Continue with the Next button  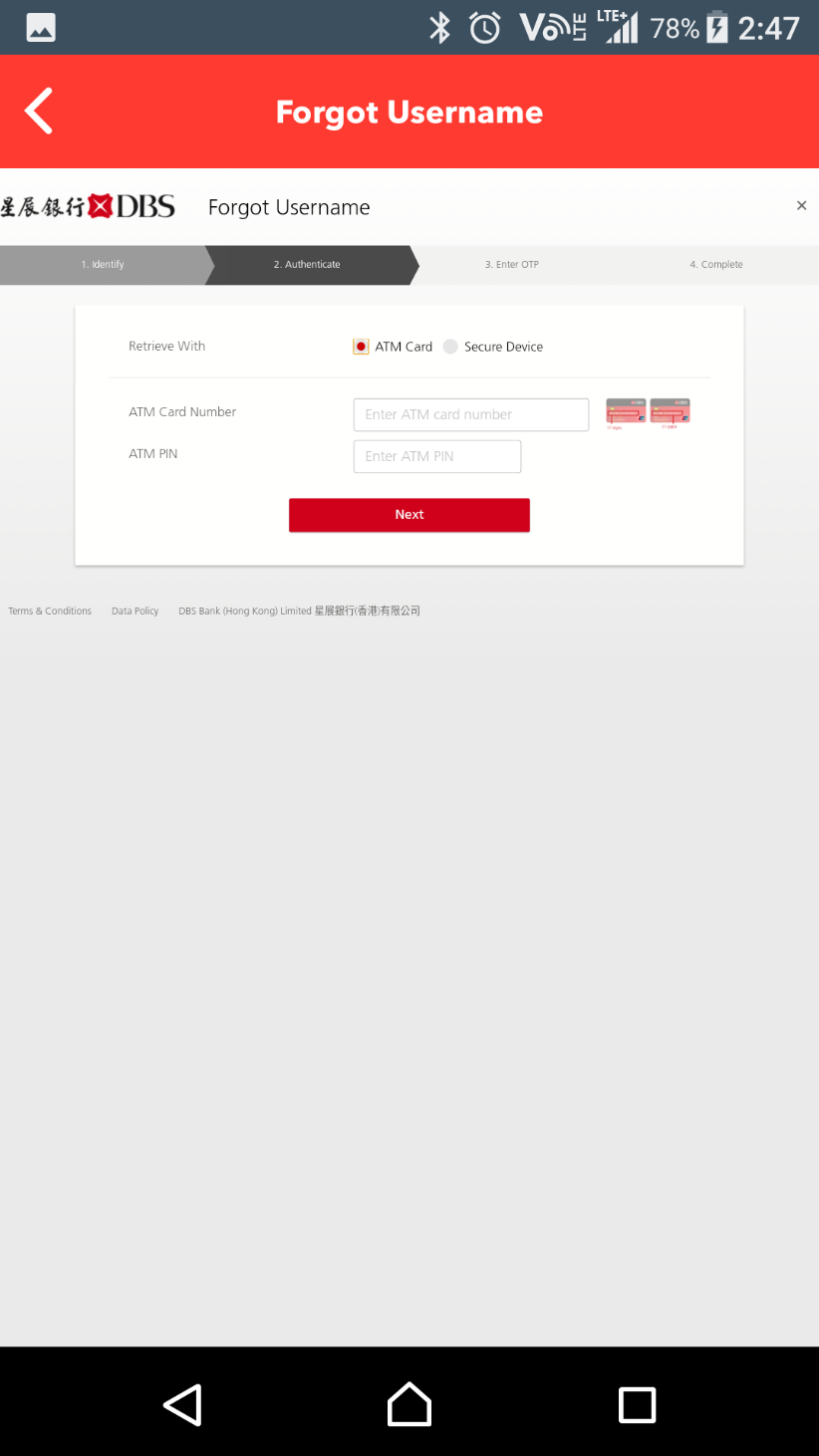pyautogui.click(x=409, y=515)
